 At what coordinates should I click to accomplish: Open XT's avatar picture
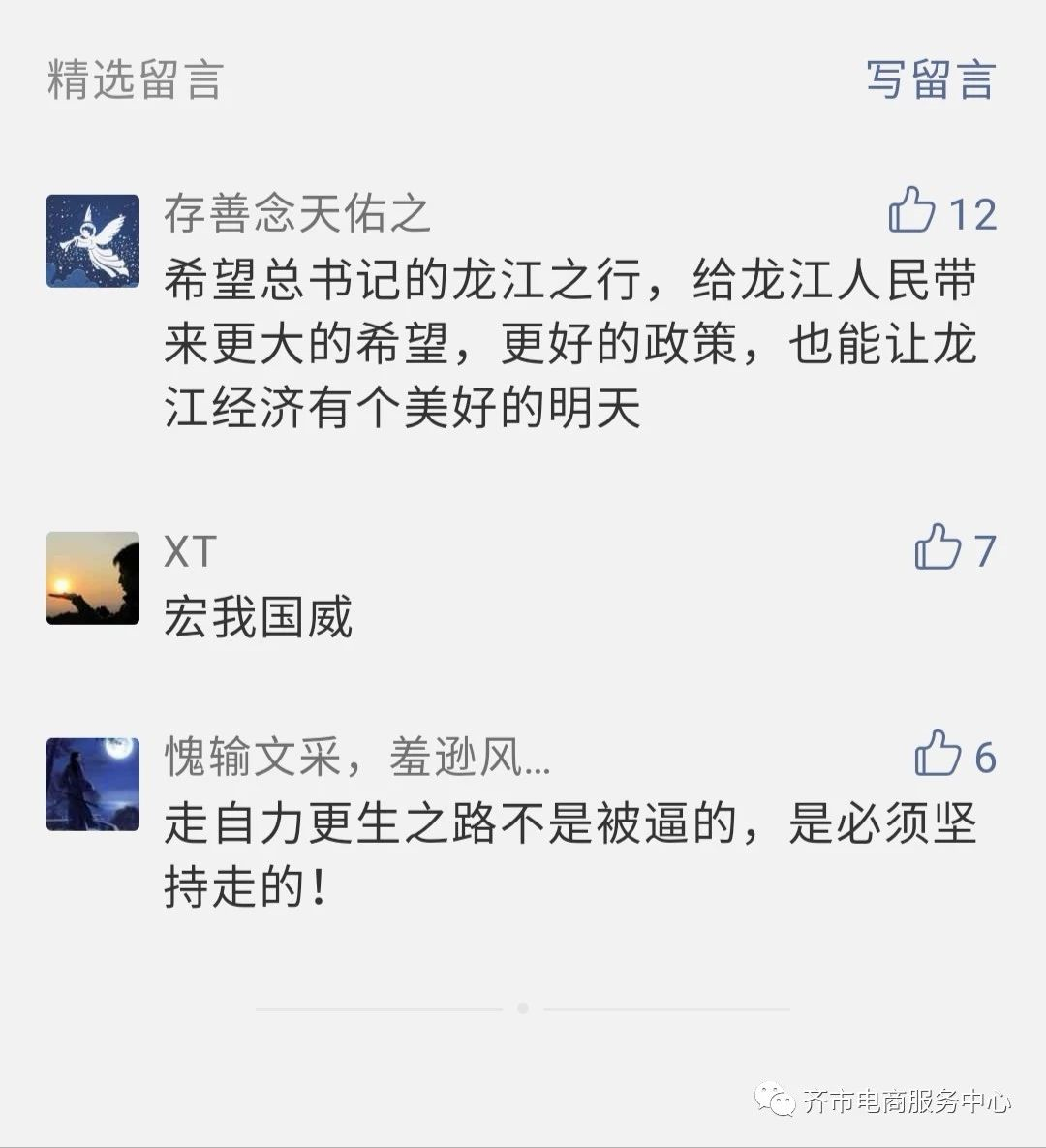point(93,577)
